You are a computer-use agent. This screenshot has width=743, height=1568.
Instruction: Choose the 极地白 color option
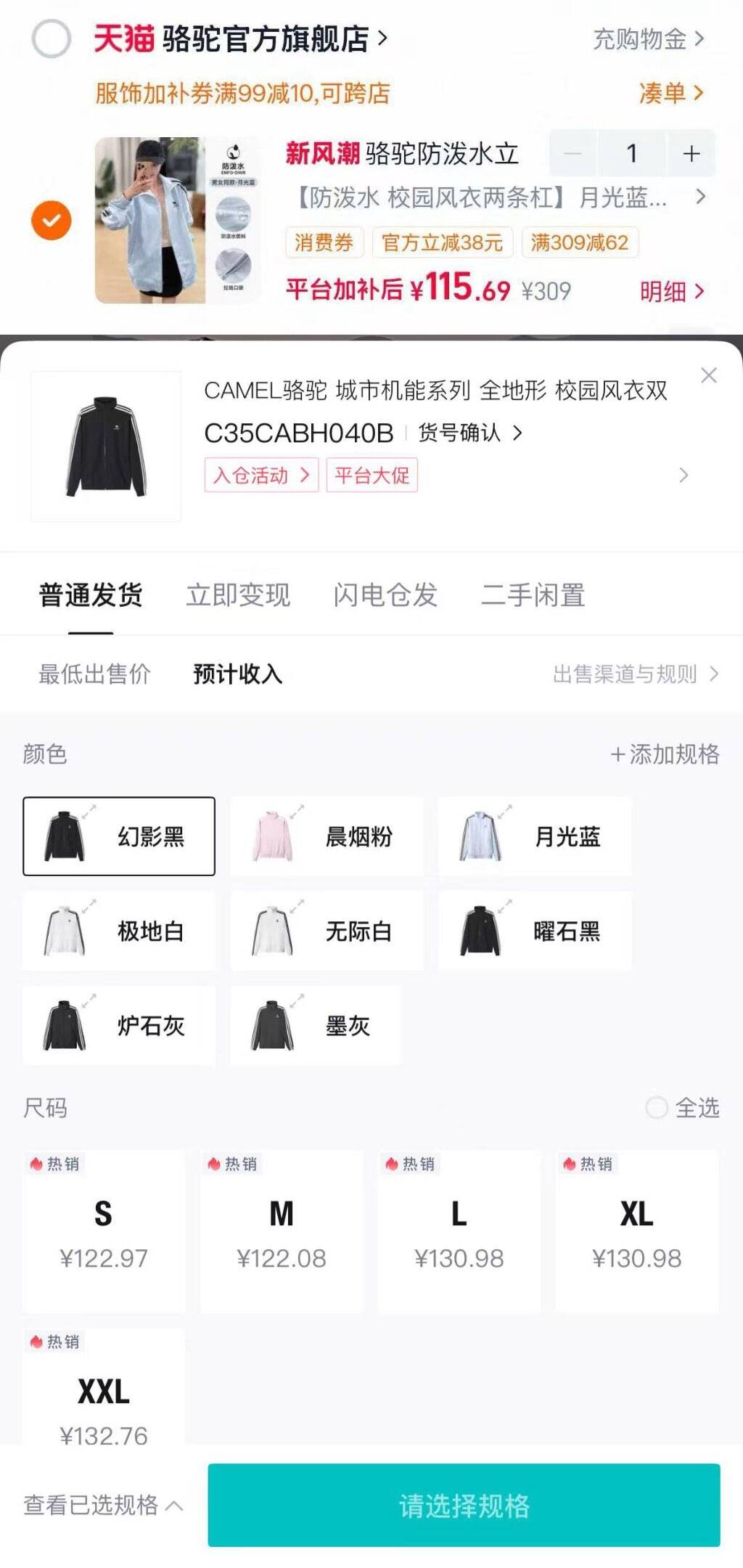point(119,931)
